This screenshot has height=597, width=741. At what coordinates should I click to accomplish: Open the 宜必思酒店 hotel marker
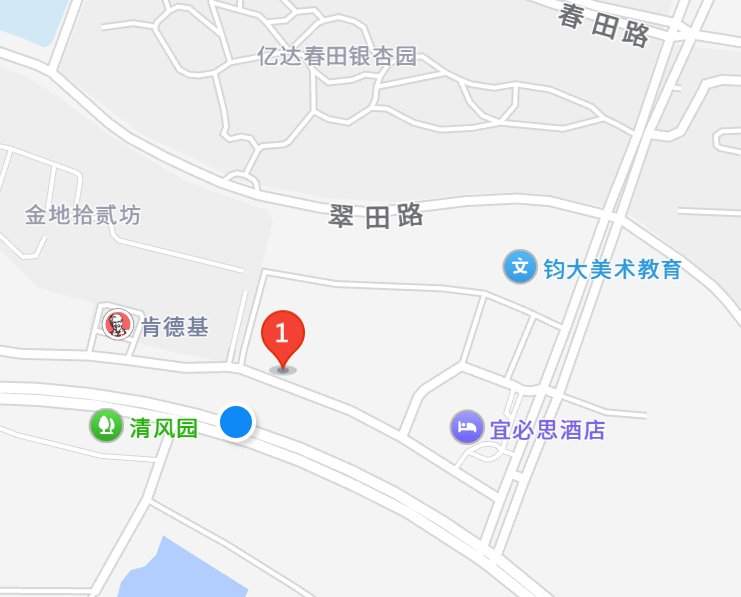(465, 428)
